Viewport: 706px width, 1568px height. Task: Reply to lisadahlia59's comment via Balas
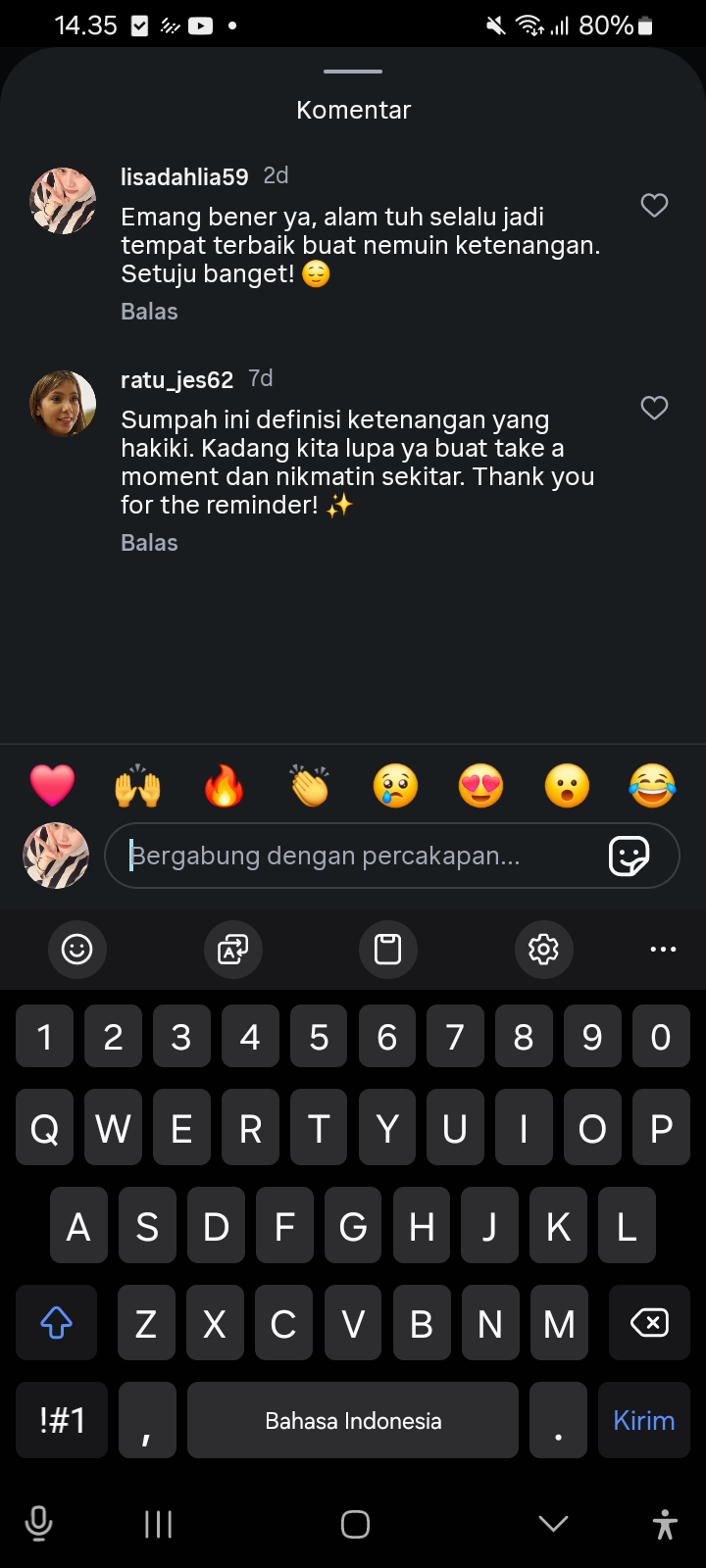tap(149, 312)
